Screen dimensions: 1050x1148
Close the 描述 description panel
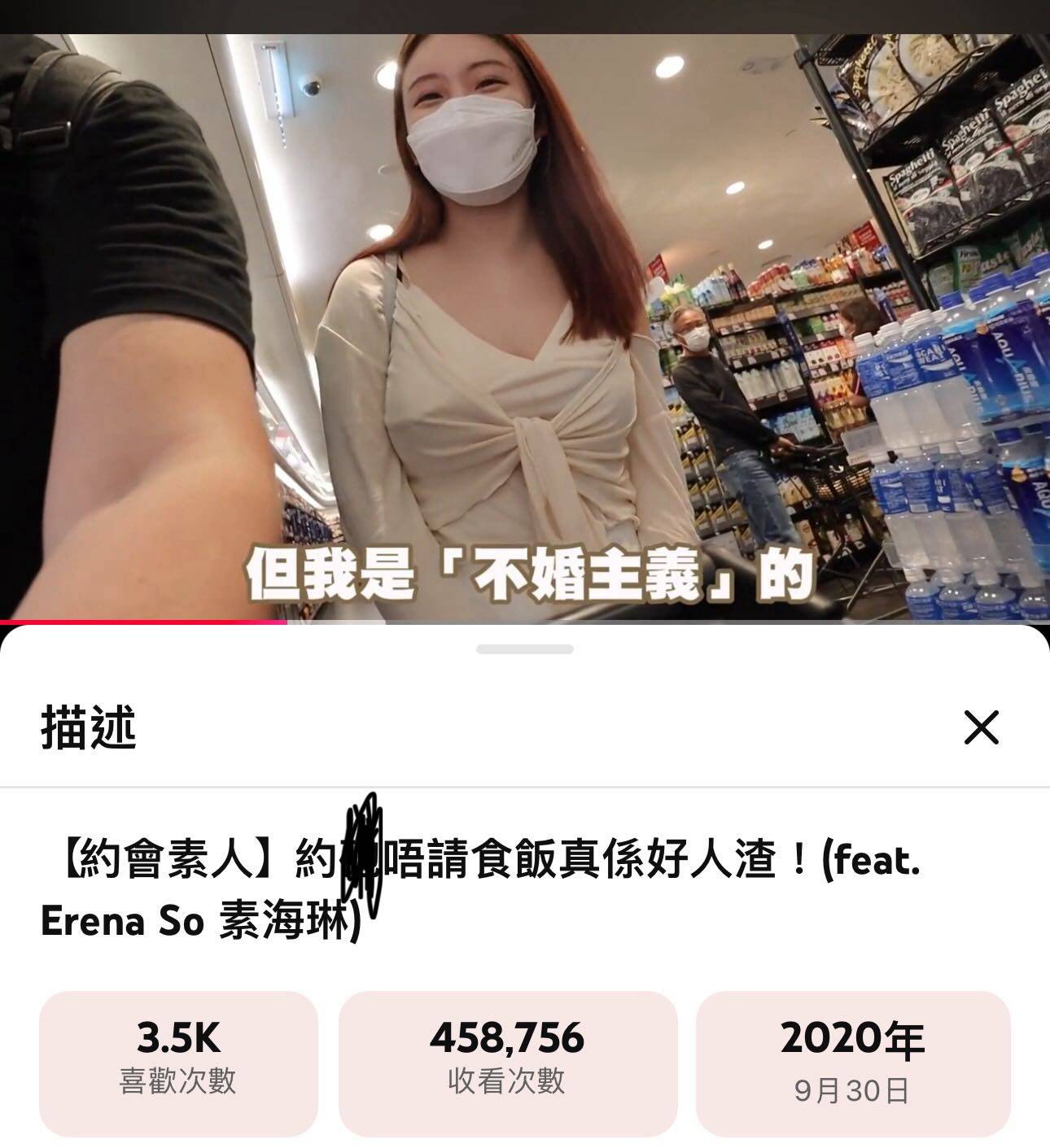[x=981, y=727]
